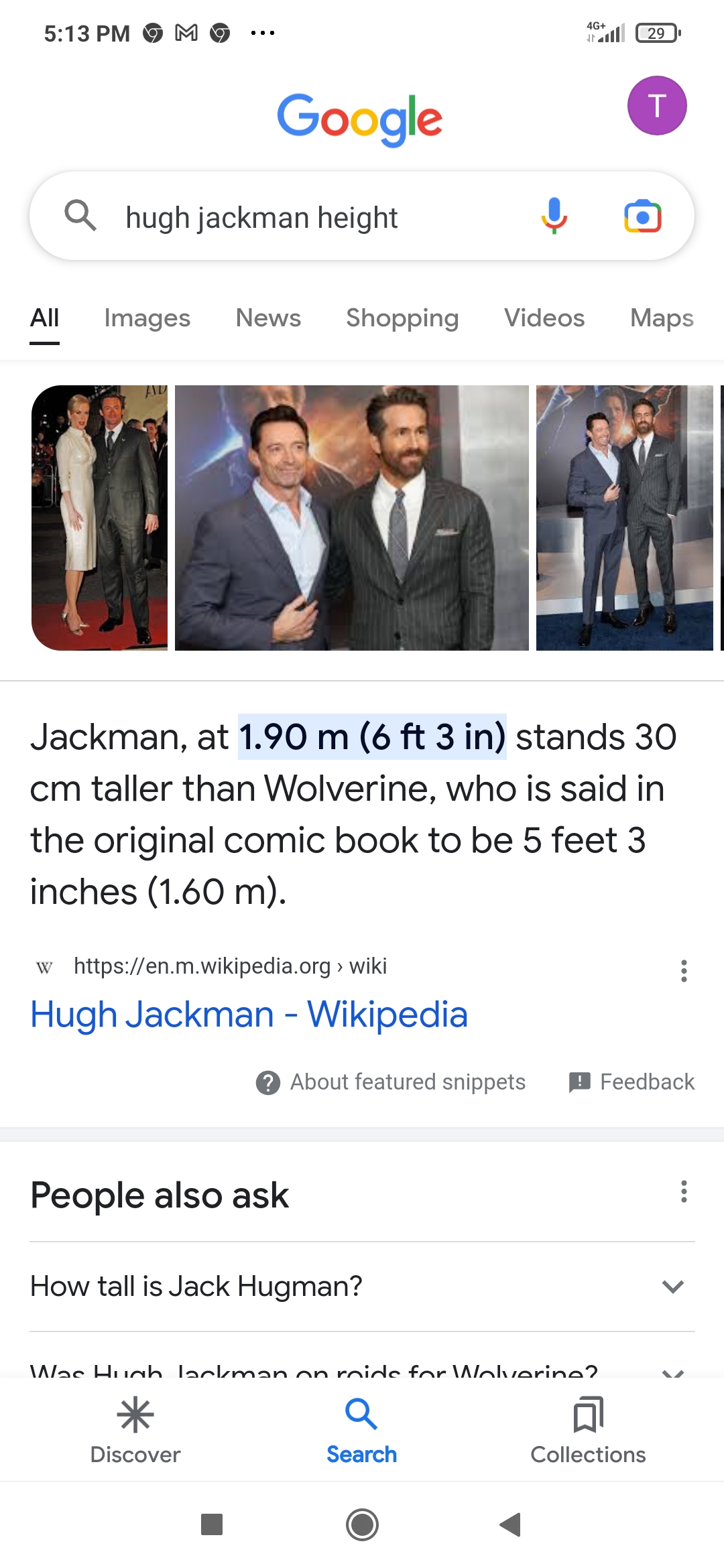The image size is (724, 1568).
Task: Switch to the Maps tab
Action: click(662, 318)
